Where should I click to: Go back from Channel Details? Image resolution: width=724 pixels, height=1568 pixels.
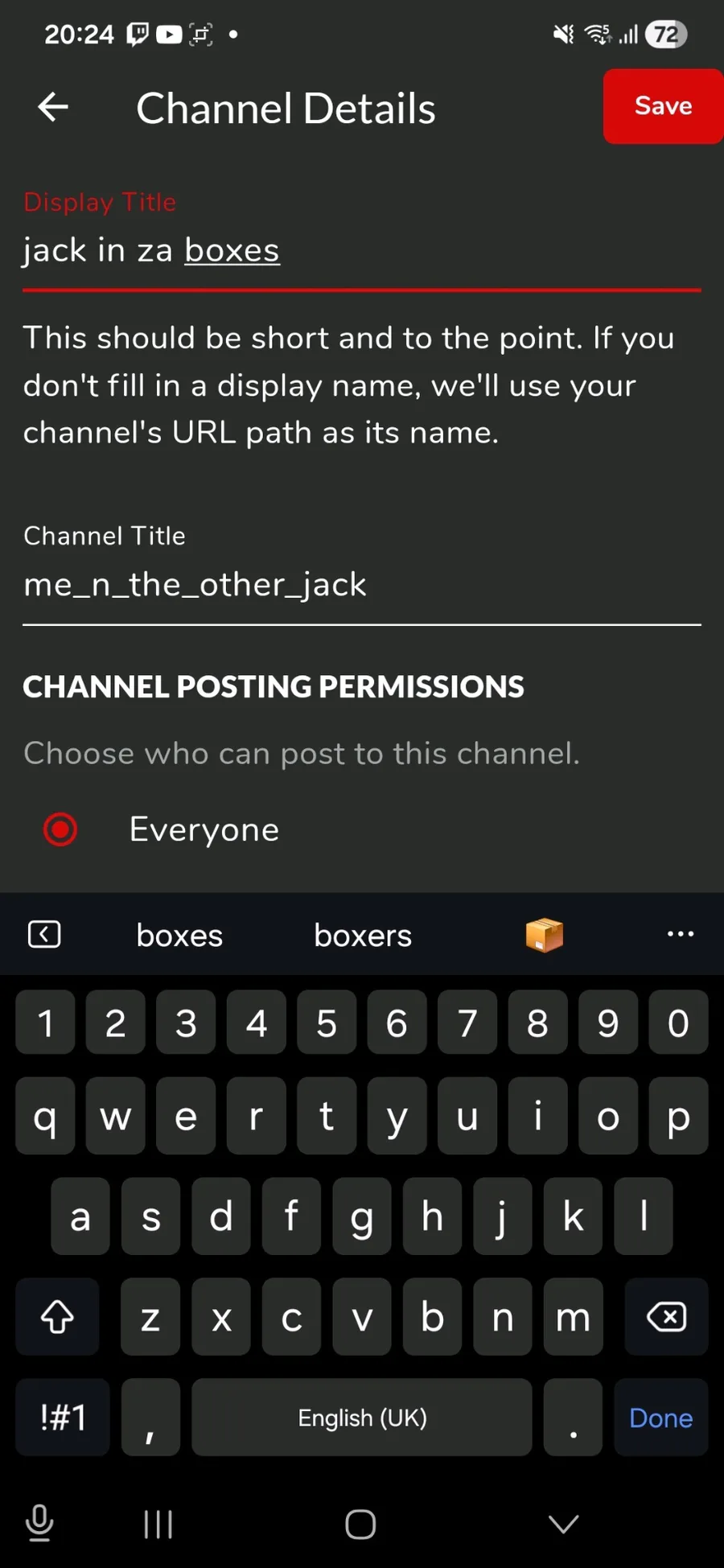tap(53, 107)
